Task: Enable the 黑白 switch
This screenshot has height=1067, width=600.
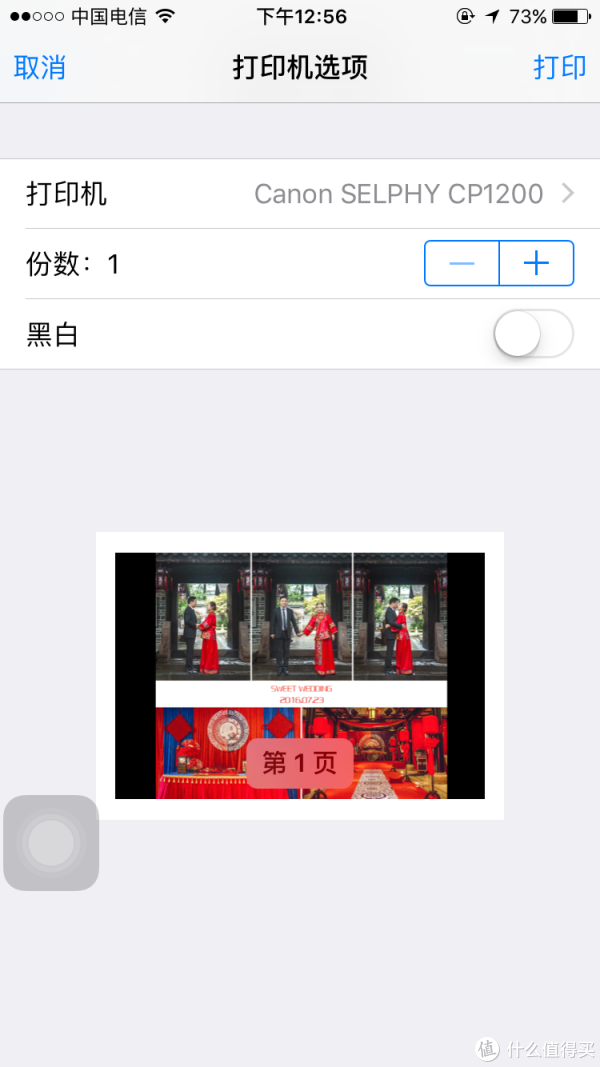Action: coord(533,333)
